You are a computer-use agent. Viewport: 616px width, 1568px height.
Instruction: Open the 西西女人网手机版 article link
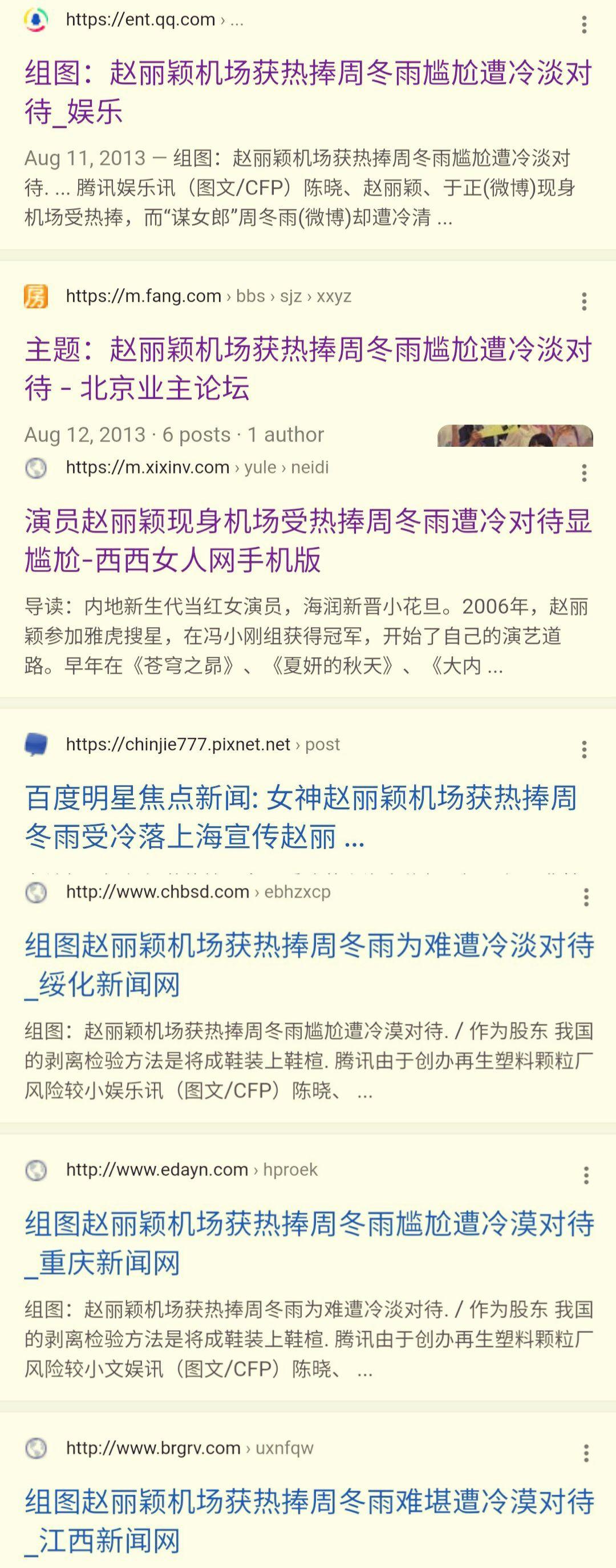(x=308, y=540)
